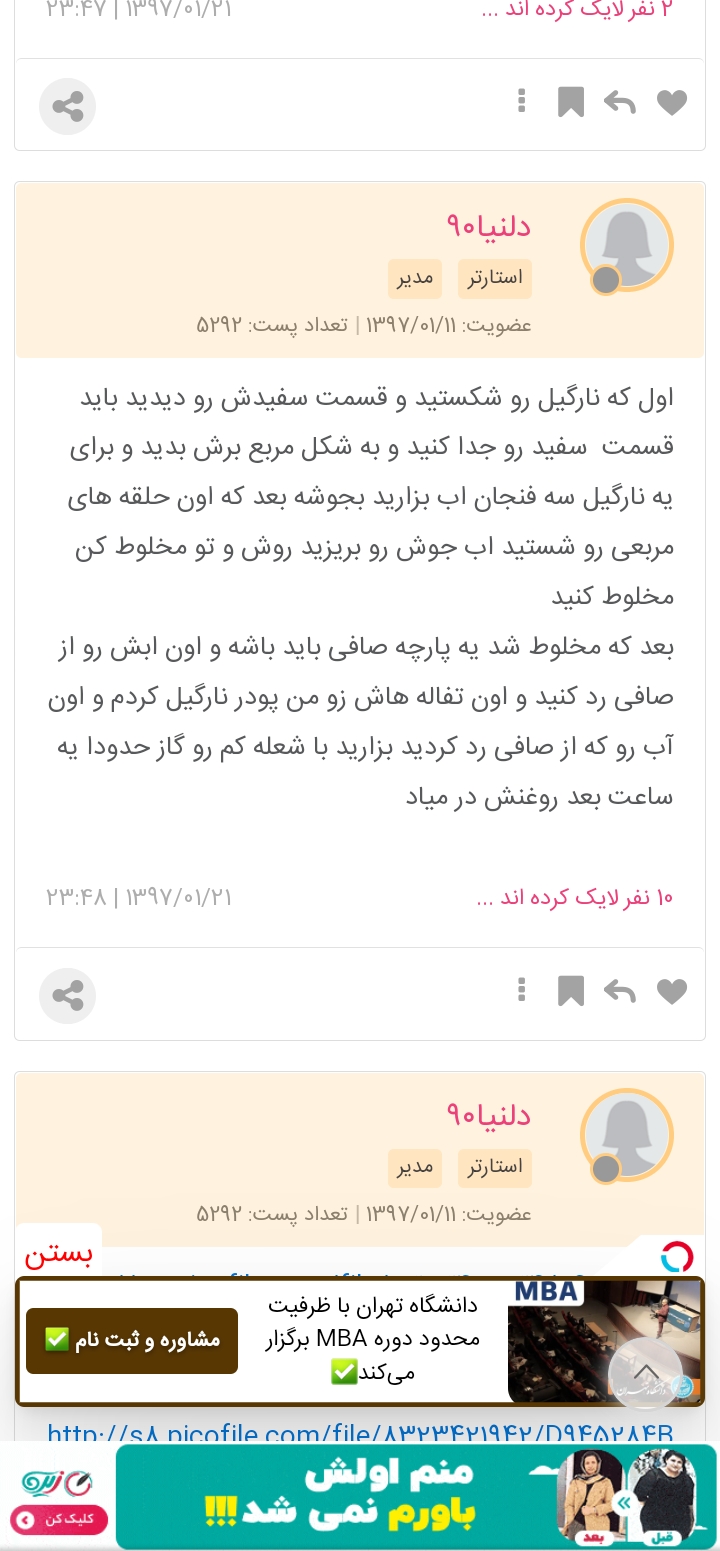Open دلنیا۹۰ profile on the coconut recipe post
Viewport: 720px width, 1551px height.
click(x=488, y=226)
